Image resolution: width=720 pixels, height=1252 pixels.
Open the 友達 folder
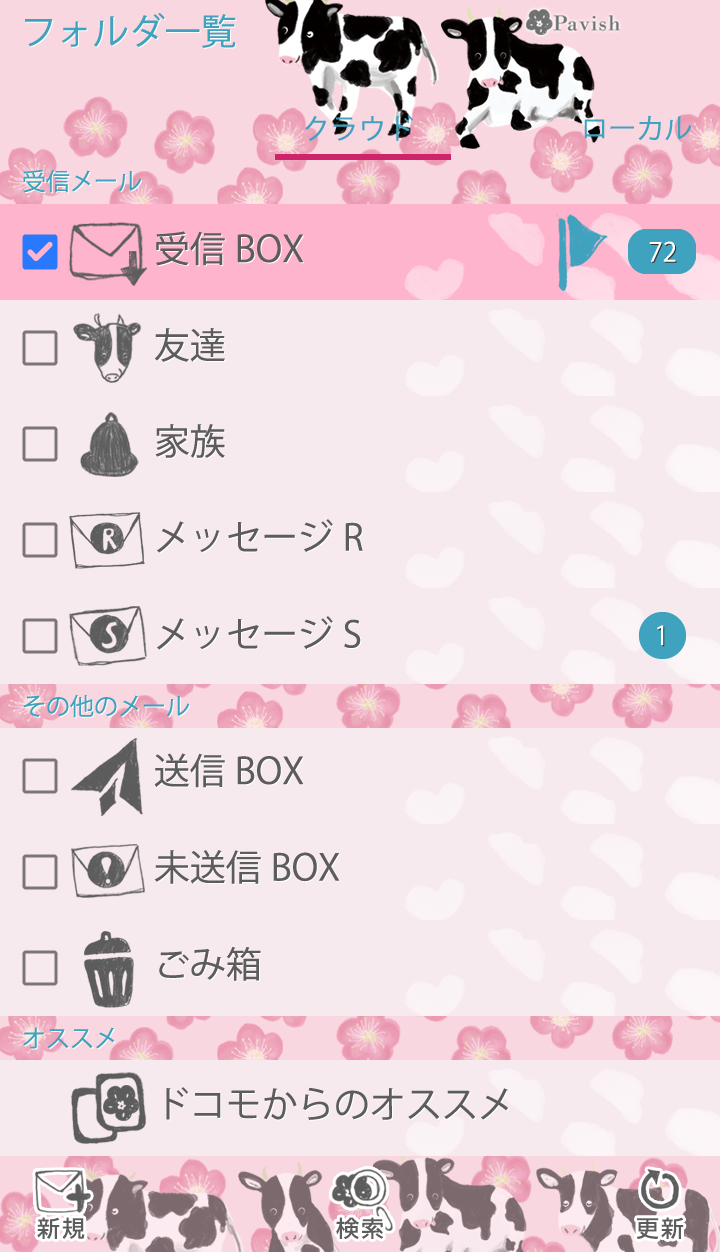pos(190,347)
